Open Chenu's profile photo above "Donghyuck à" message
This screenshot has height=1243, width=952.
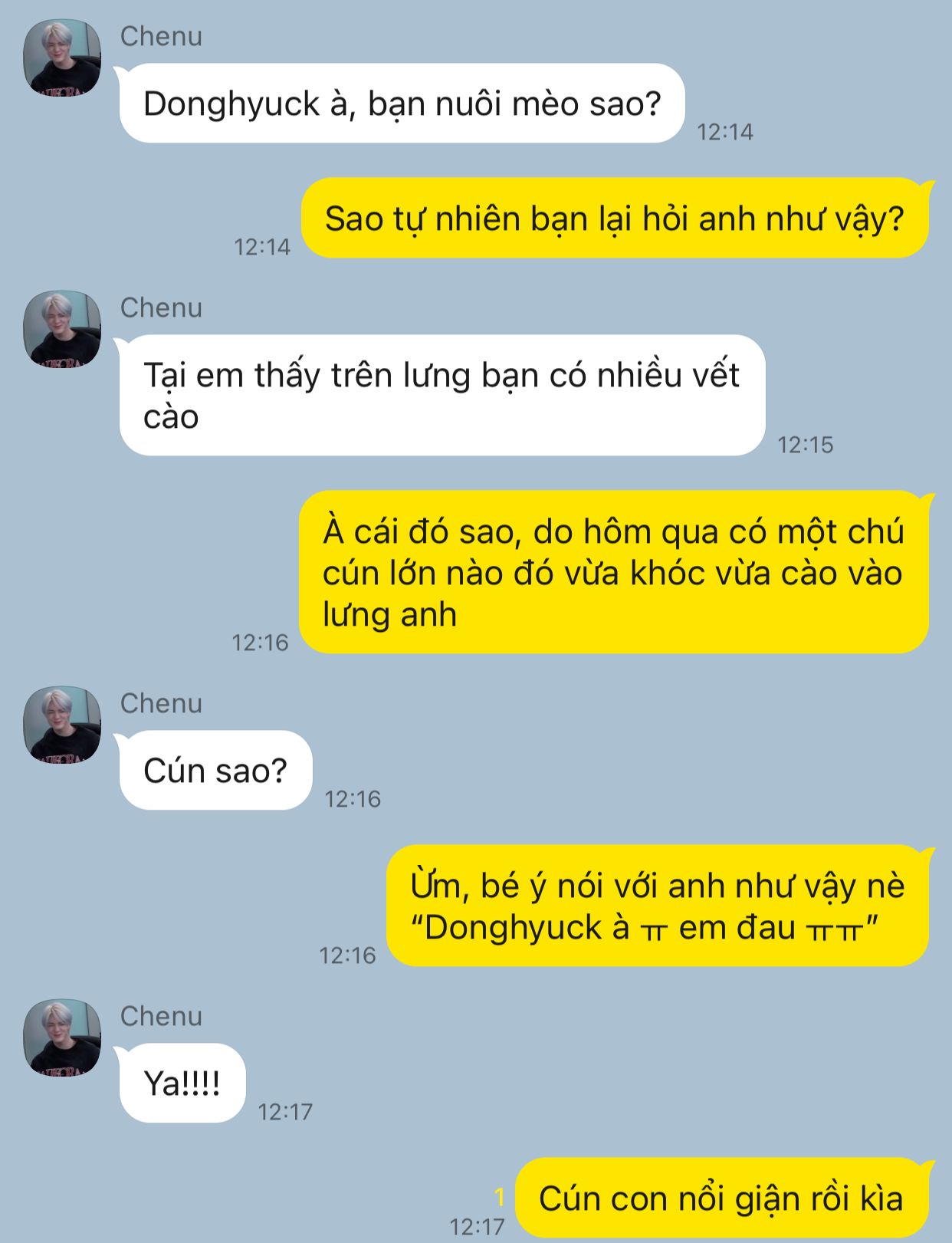(x=62, y=58)
